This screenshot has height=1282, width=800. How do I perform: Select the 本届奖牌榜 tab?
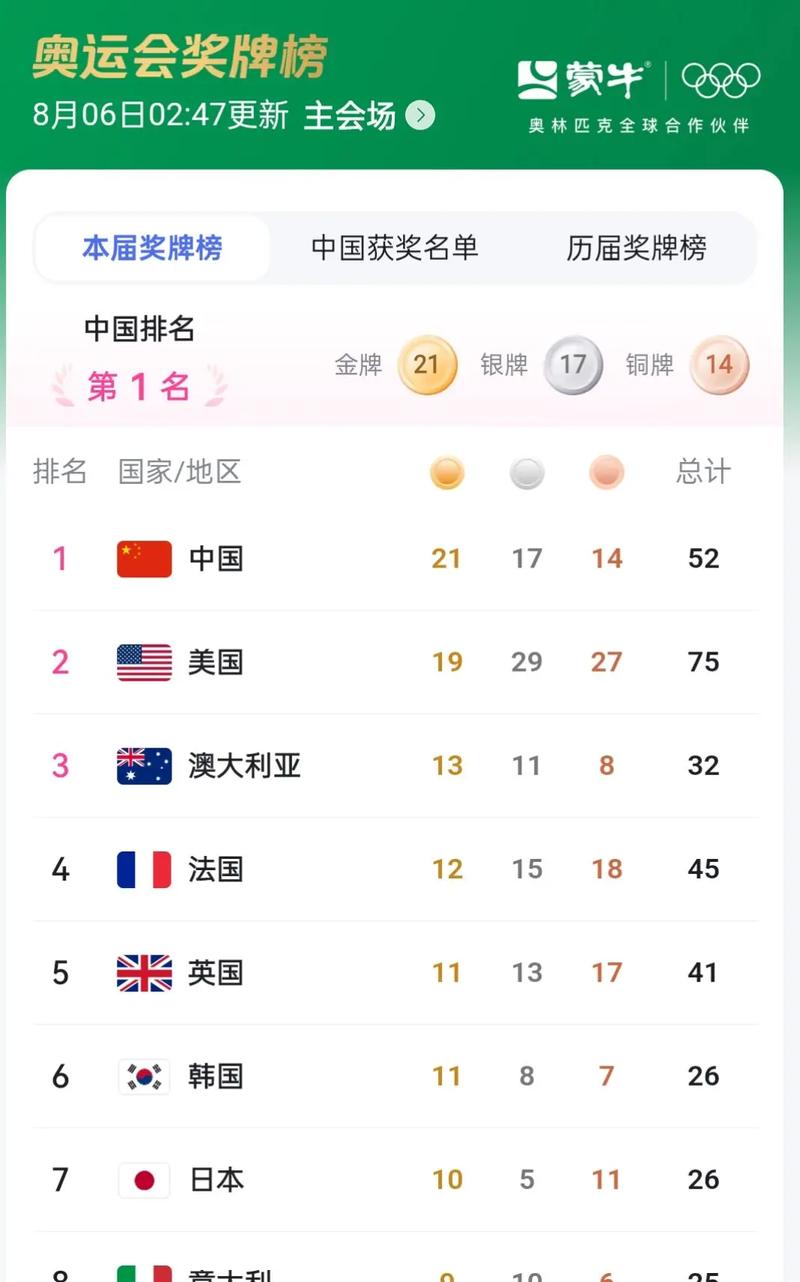point(152,248)
